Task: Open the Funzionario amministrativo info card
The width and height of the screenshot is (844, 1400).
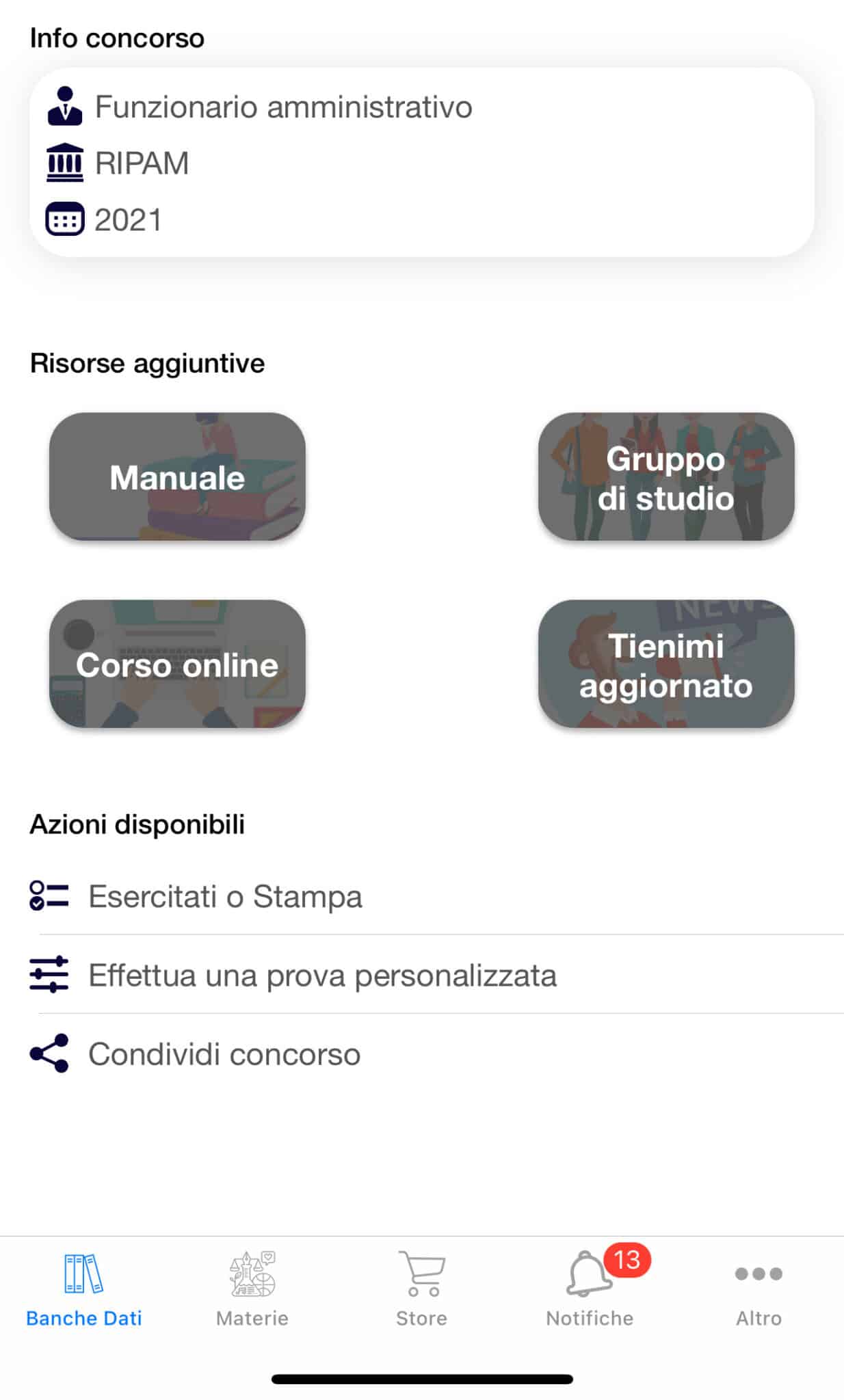Action: [x=421, y=161]
